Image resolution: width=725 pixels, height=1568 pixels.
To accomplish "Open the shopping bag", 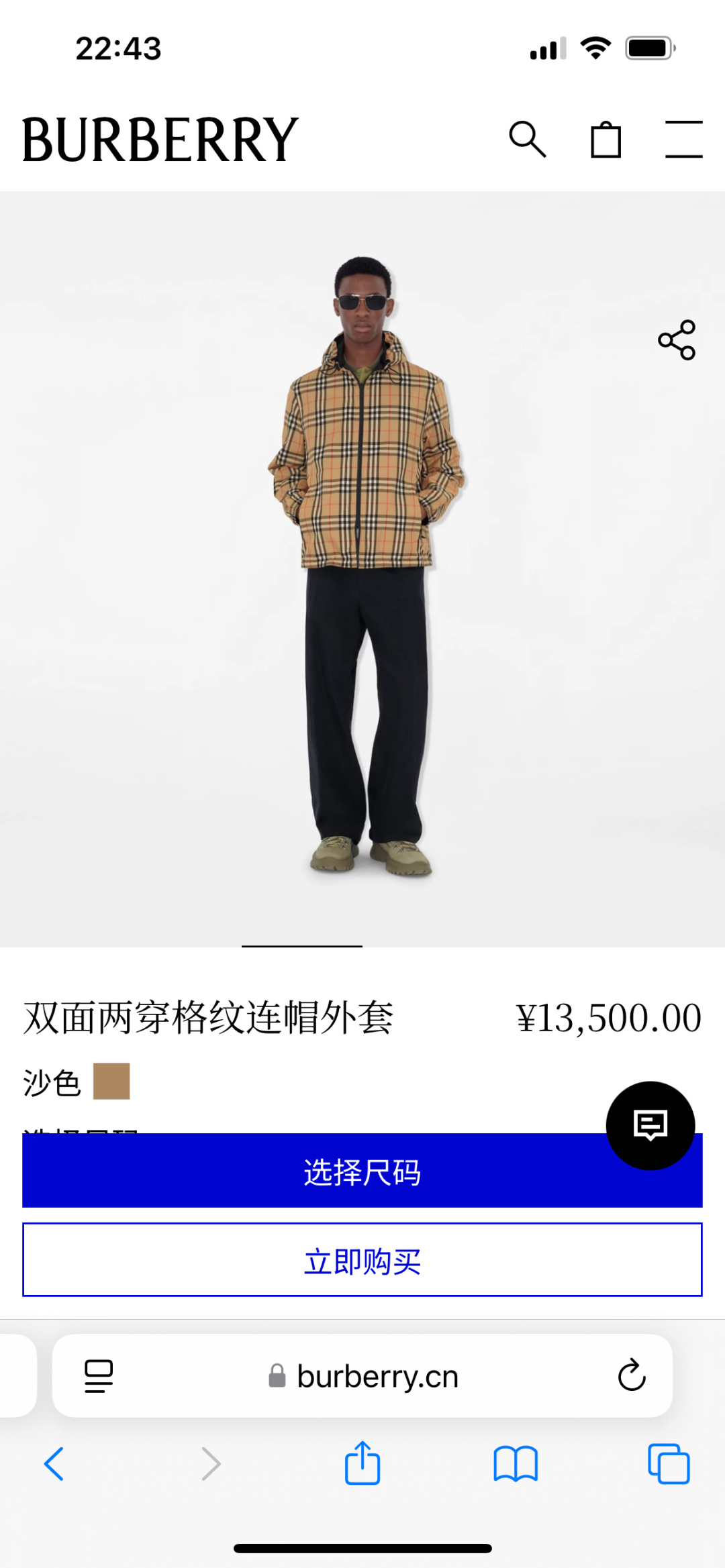I will point(605,140).
